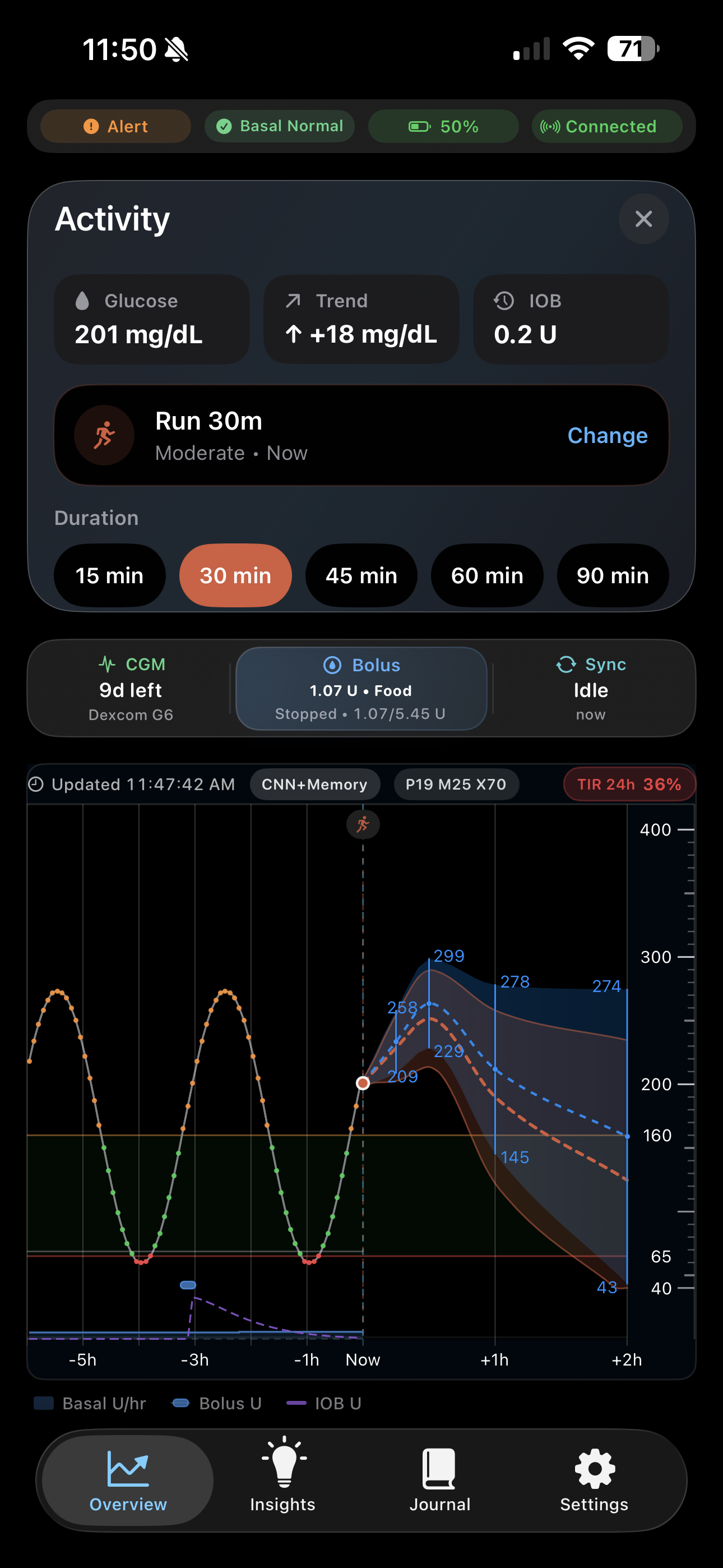
Task: Open the Connected status chip
Action: 607,127
